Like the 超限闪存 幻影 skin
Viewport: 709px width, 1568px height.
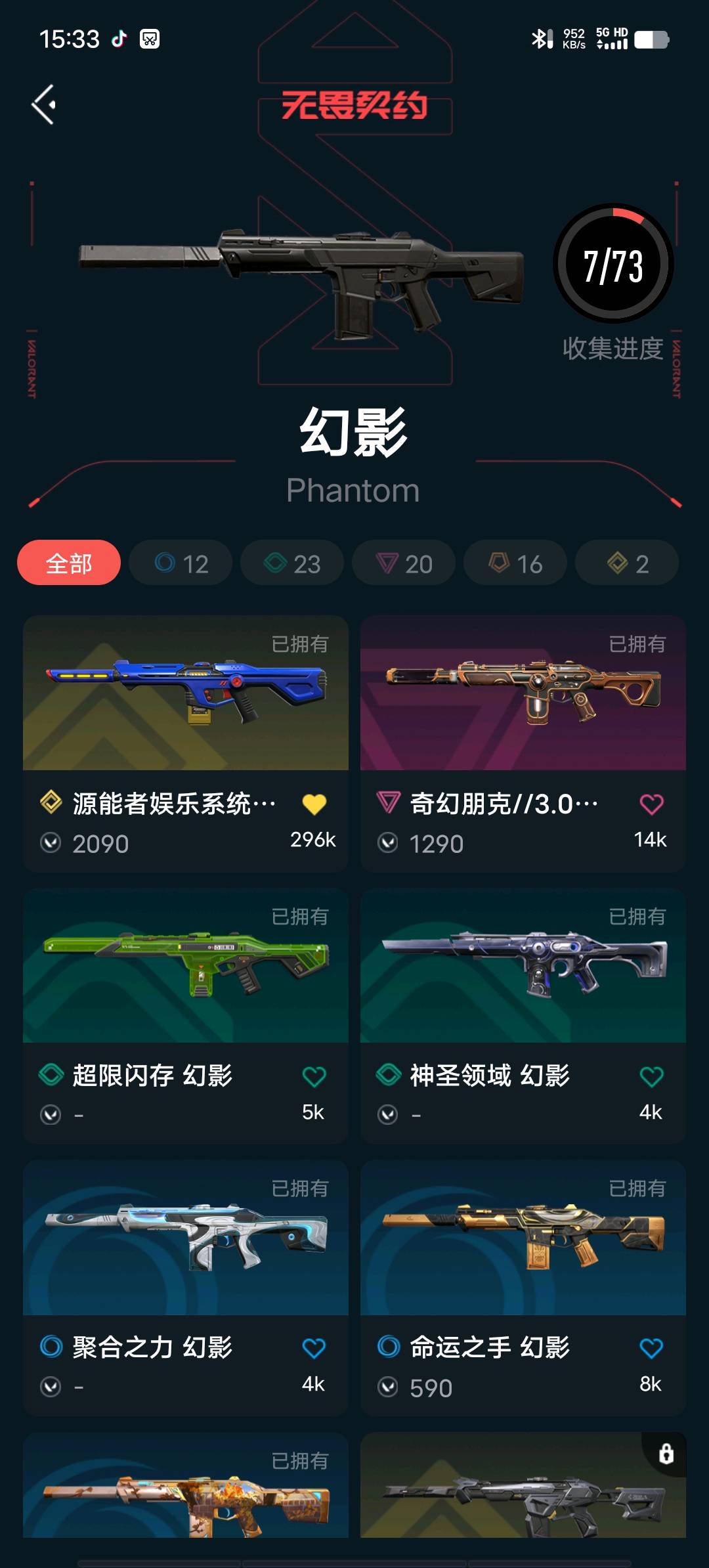314,1077
